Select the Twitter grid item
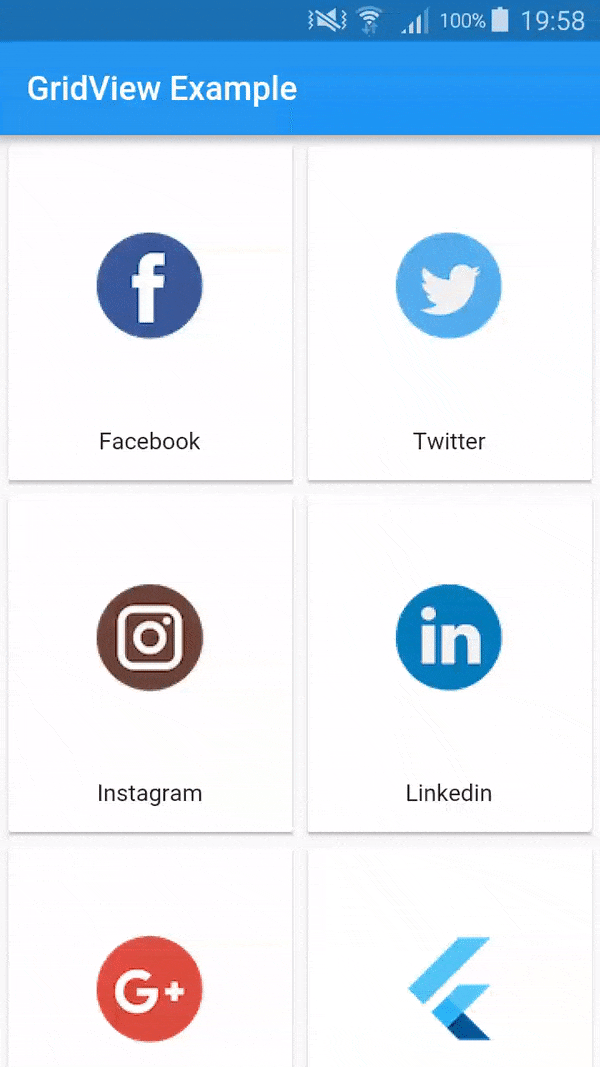Viewport: 600px width, 1067px height. (x=449, y=313)
